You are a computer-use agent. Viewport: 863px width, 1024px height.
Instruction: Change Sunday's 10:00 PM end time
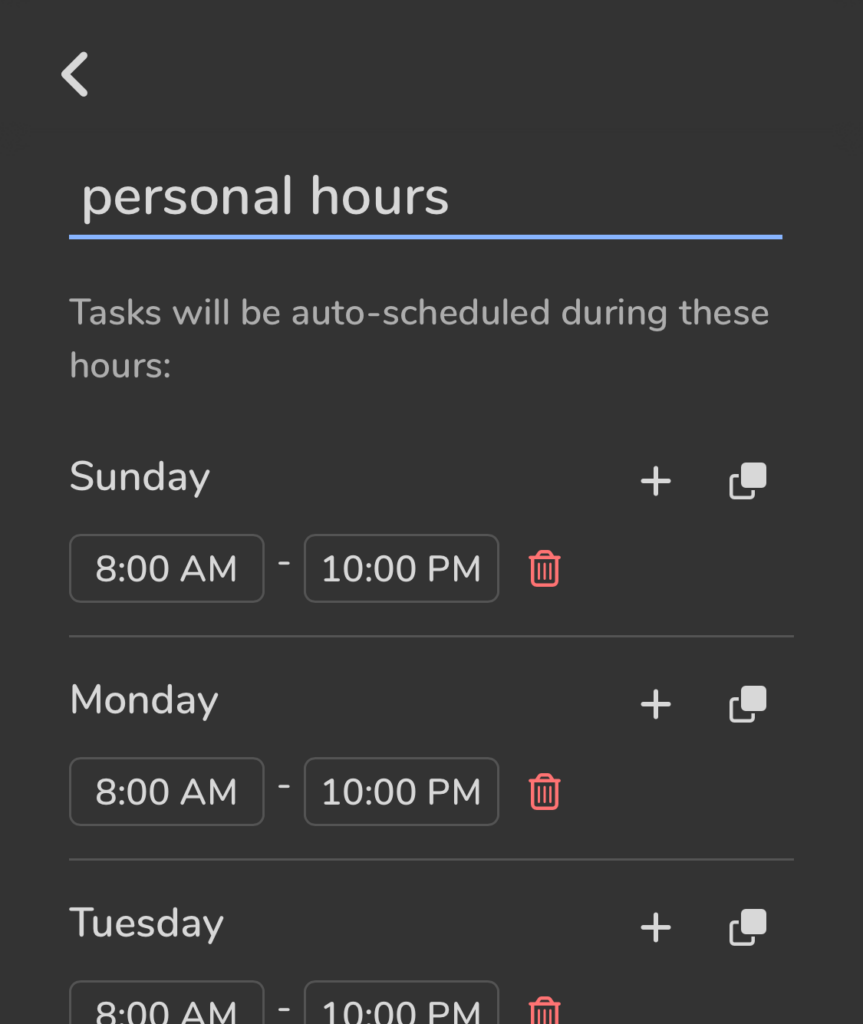coord(401,569)
